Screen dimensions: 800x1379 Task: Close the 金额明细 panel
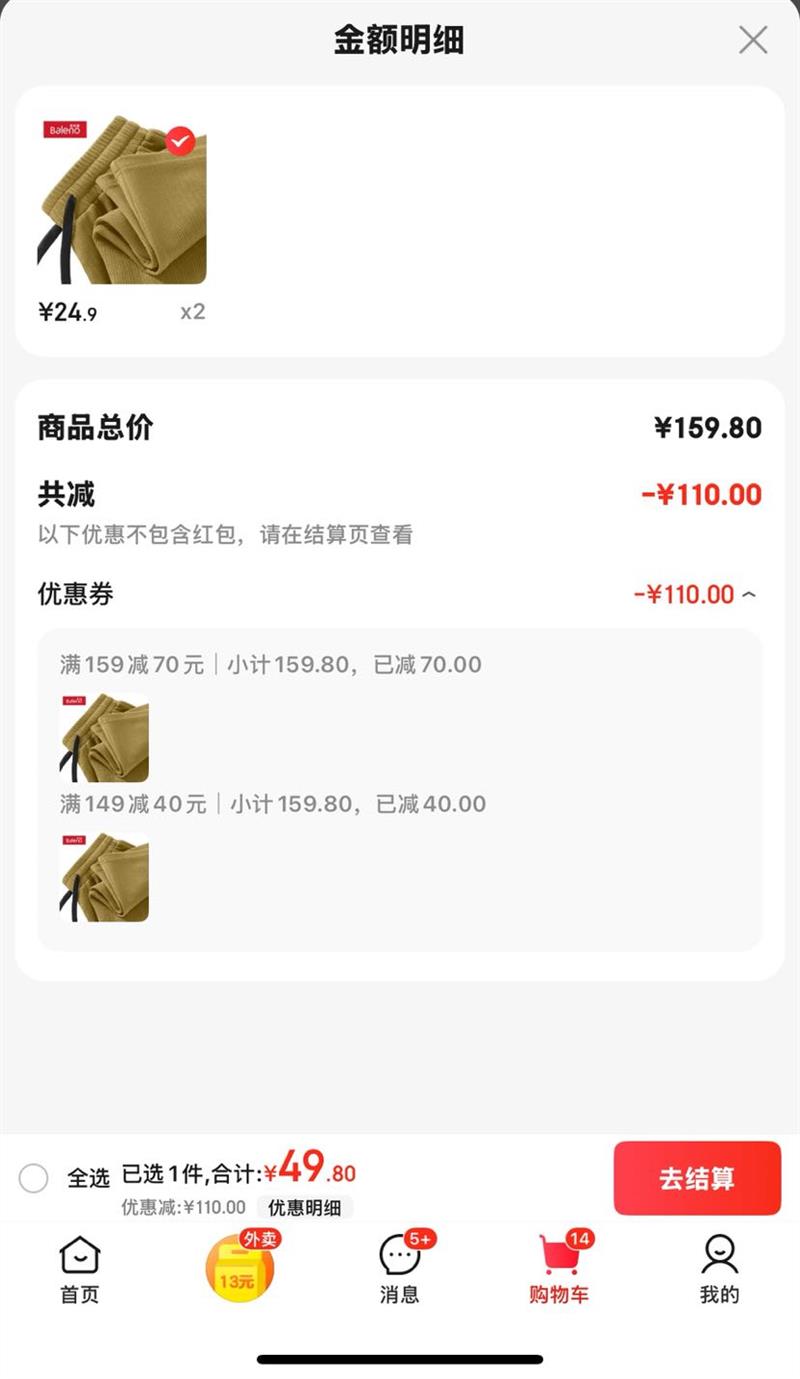click(752, 41)
